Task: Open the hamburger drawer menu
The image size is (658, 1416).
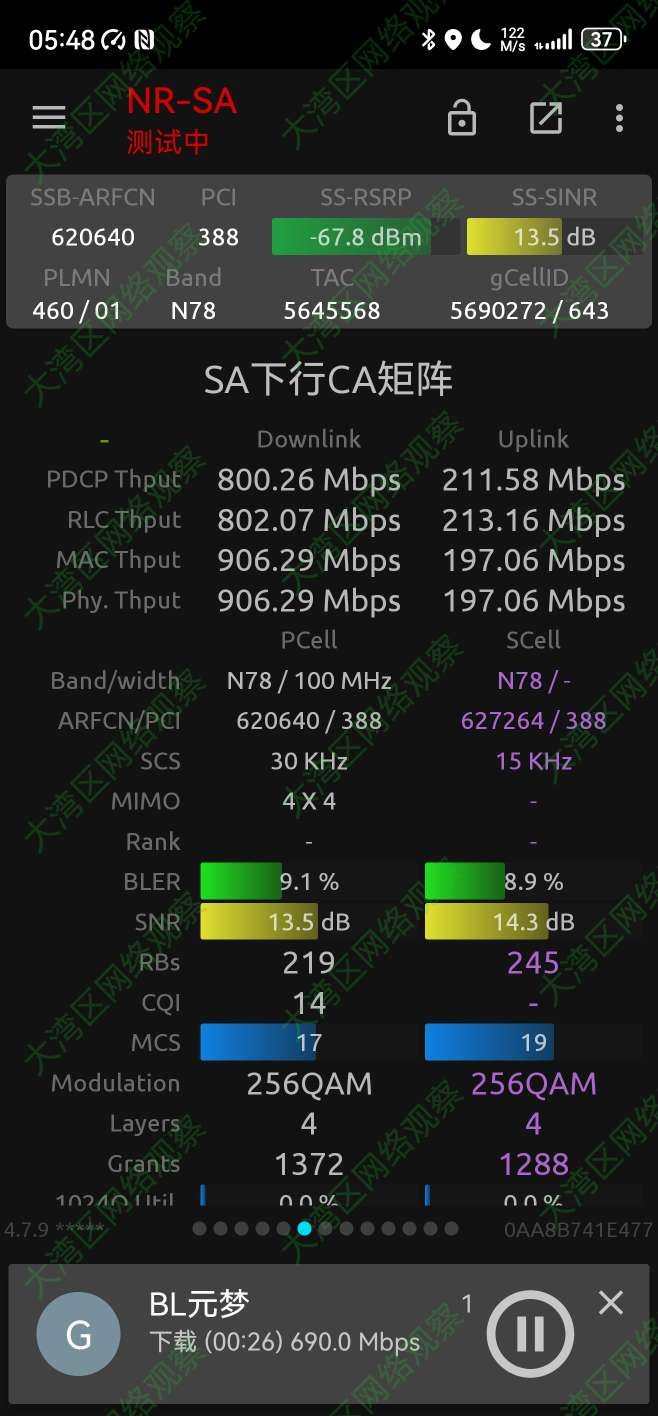Action: (x=48, y=118)
